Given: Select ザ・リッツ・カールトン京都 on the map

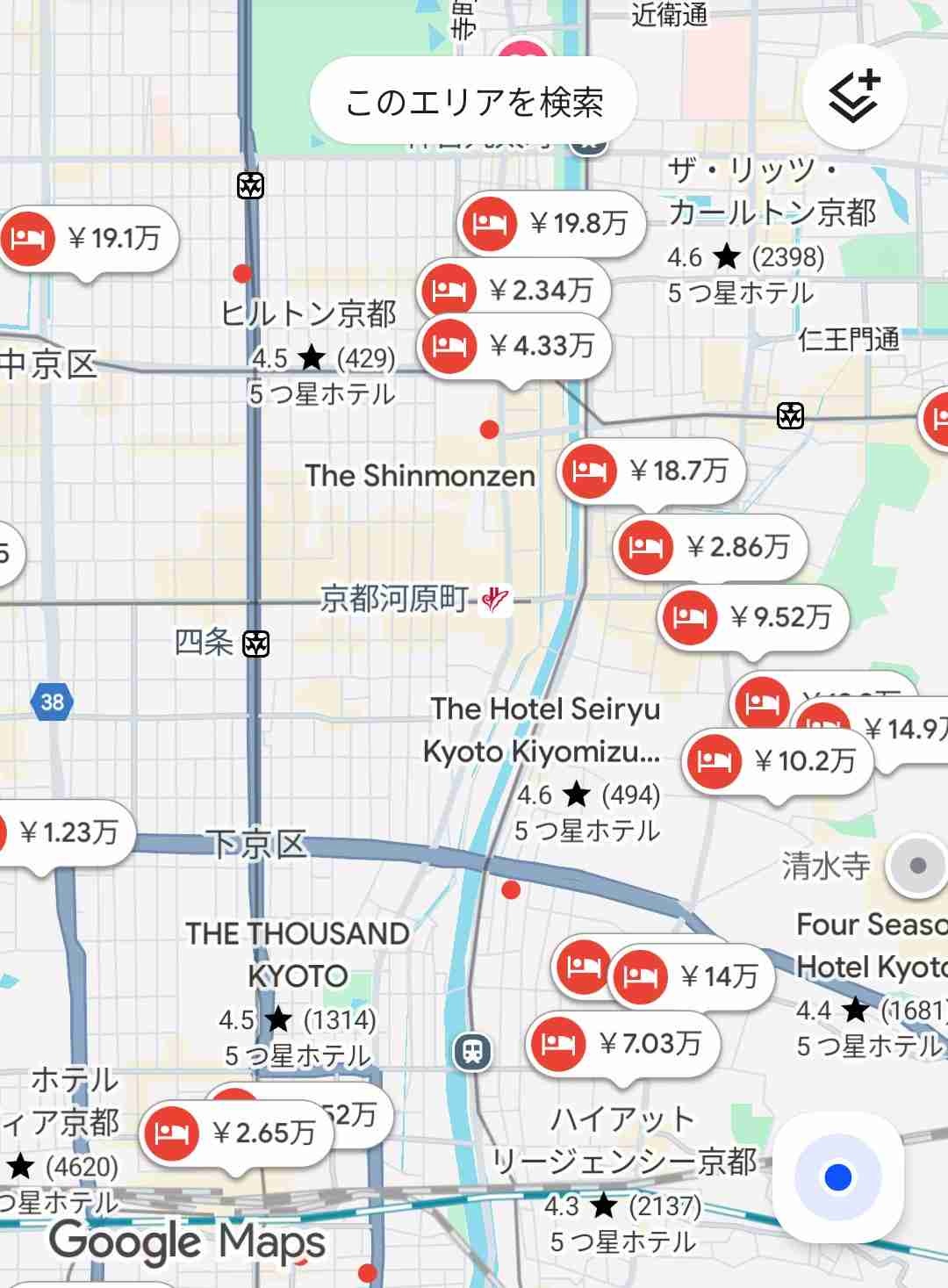Looking at the screenshot, I should tap(772, 191).
